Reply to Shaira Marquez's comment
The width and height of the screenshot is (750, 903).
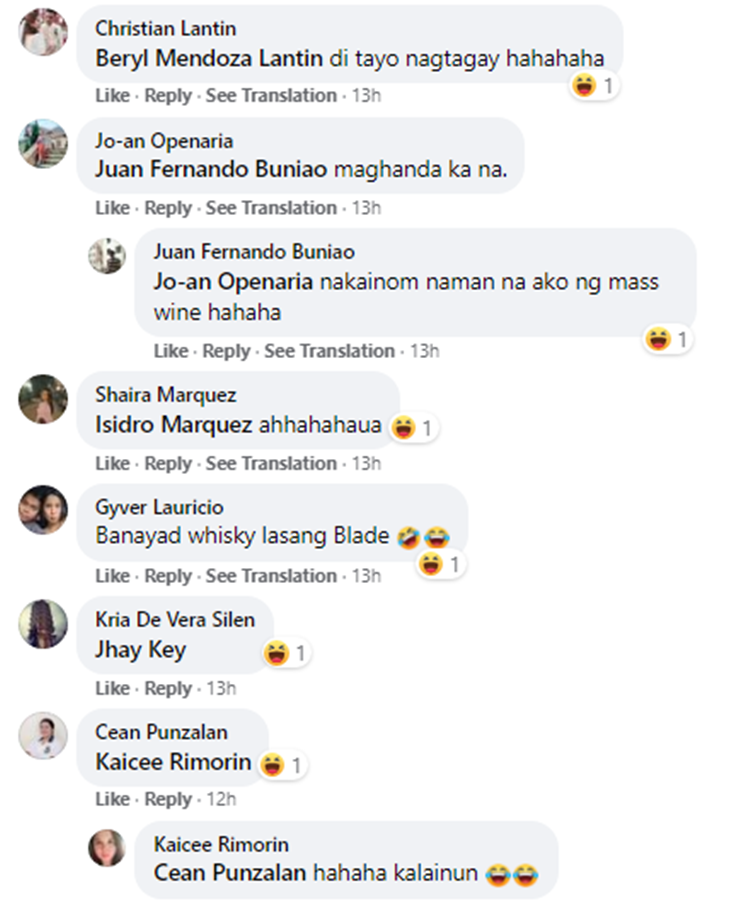[x=167, y=464]
